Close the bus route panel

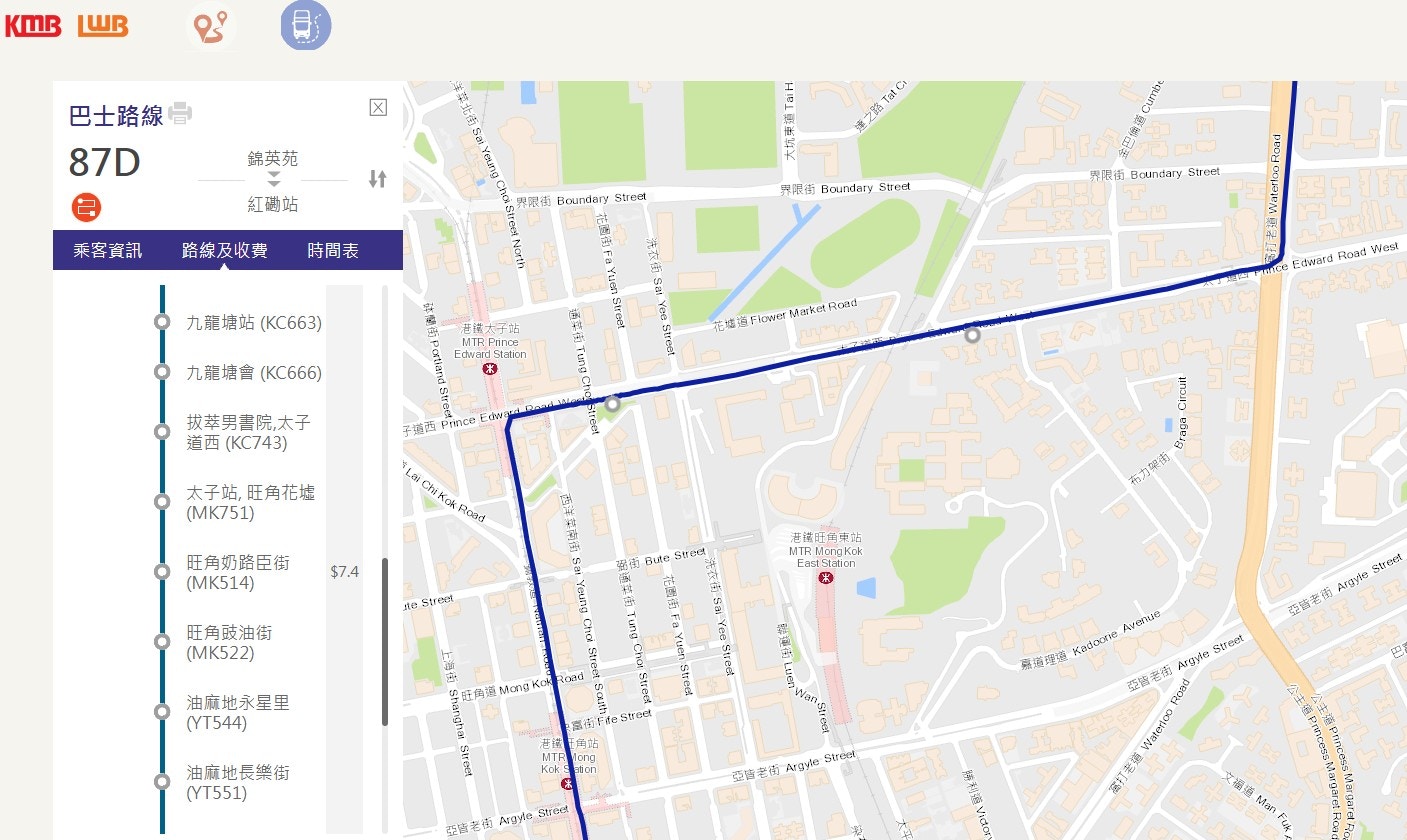tap(378, 107)
